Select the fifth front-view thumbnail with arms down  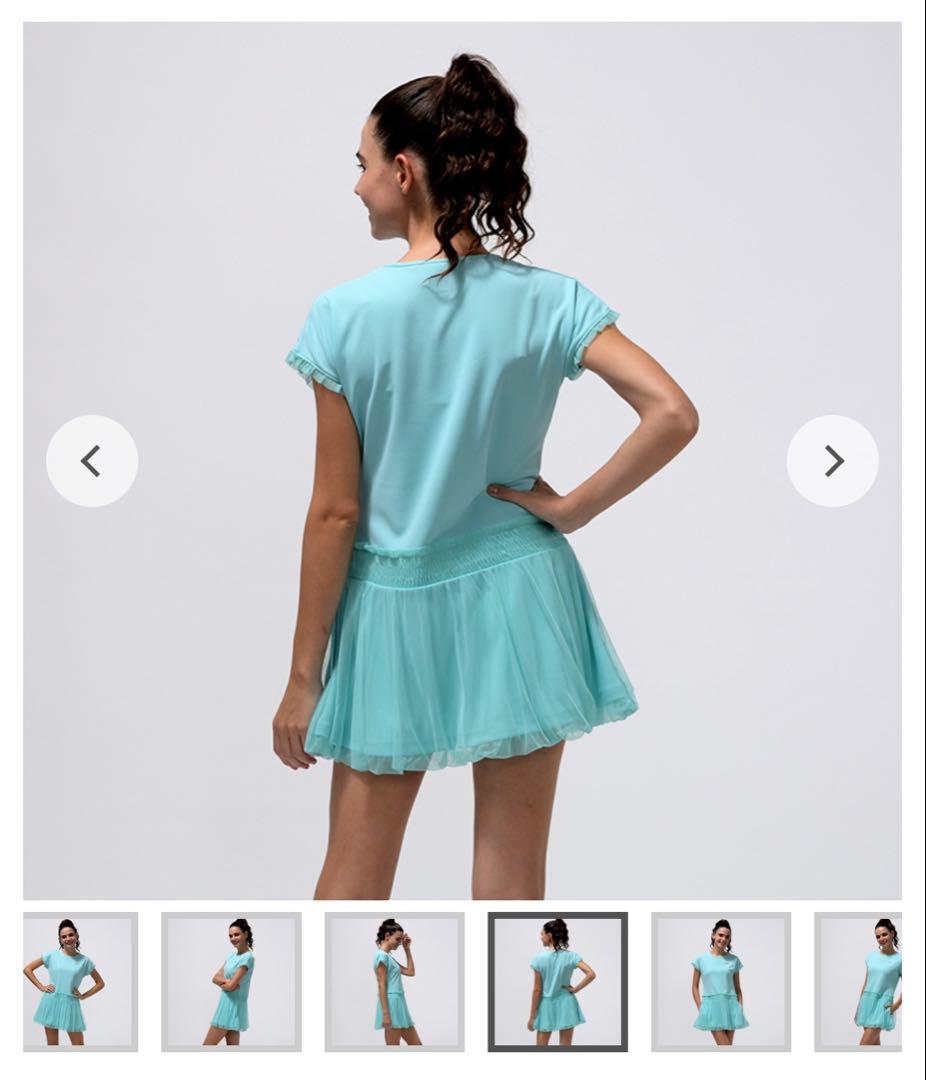tap(720, 982)
